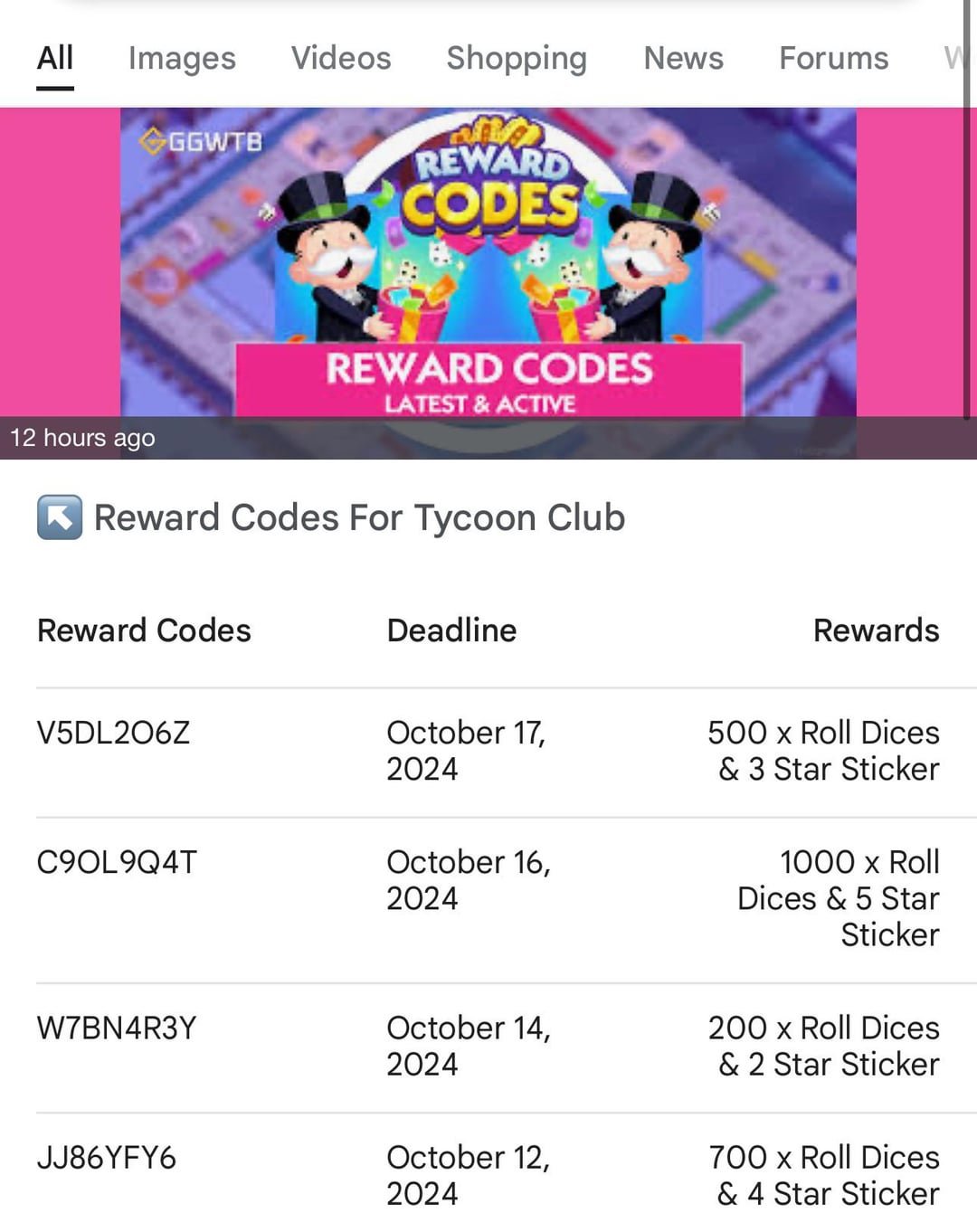Switch to the All results tab

[55, 59]
